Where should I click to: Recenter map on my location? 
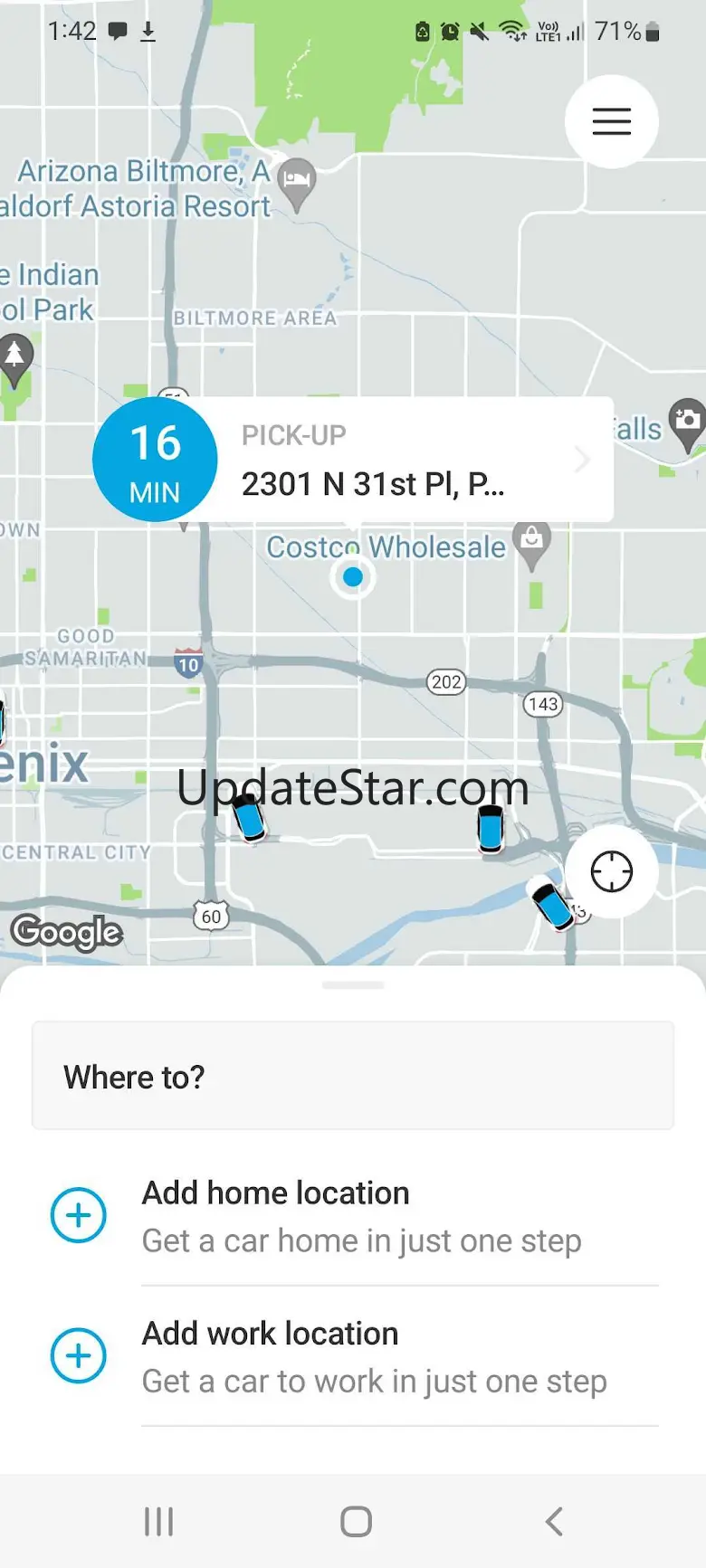tap(611, 872)
